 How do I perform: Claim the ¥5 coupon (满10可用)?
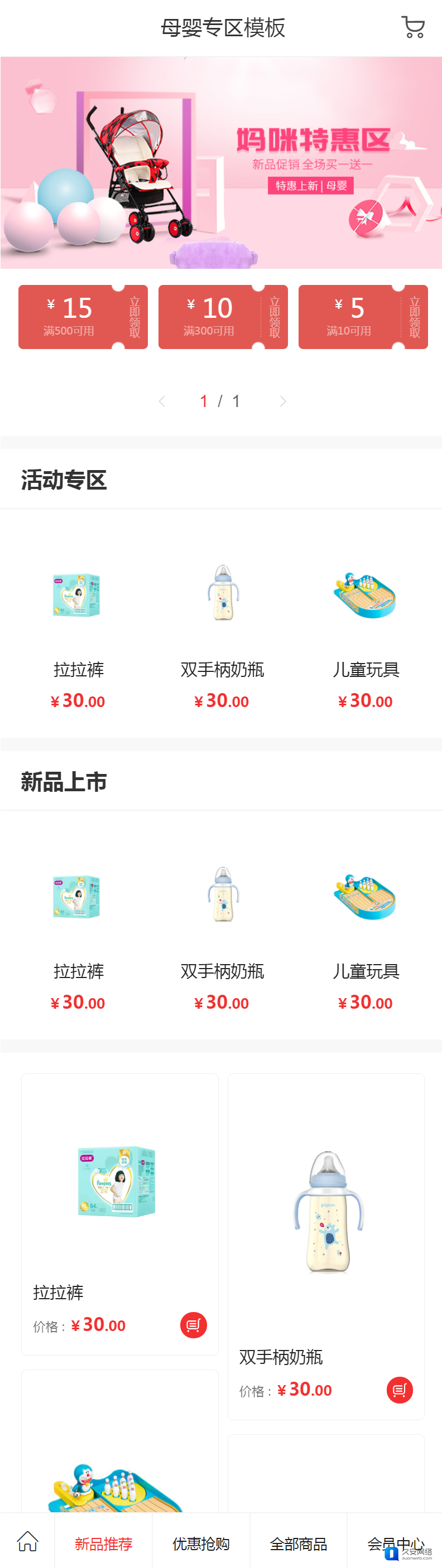tap(363, 317)
